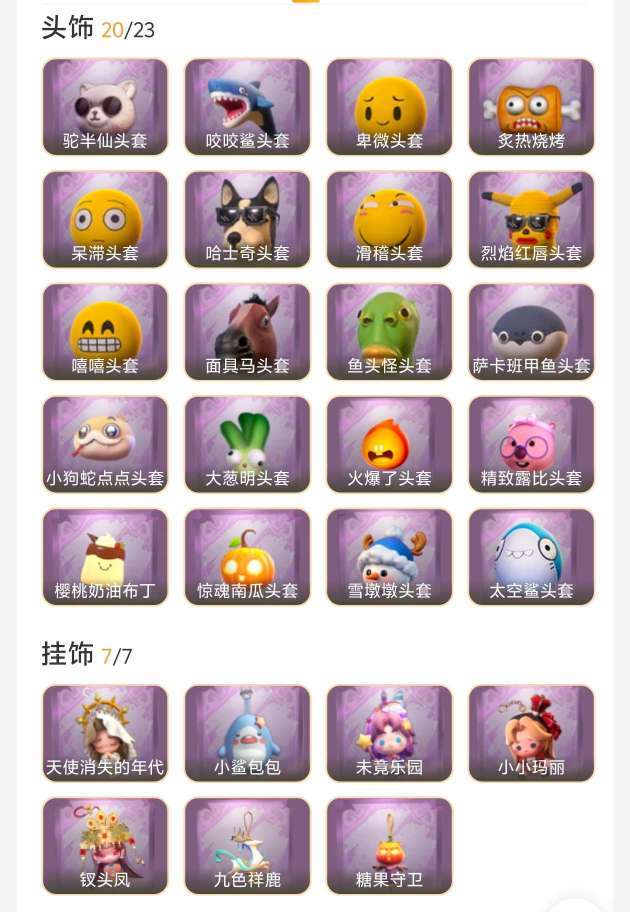The width and height of the screenshot is (630, 912).
Task: Open the 樱桃奶油布丁 item
Action: [105, 557]
